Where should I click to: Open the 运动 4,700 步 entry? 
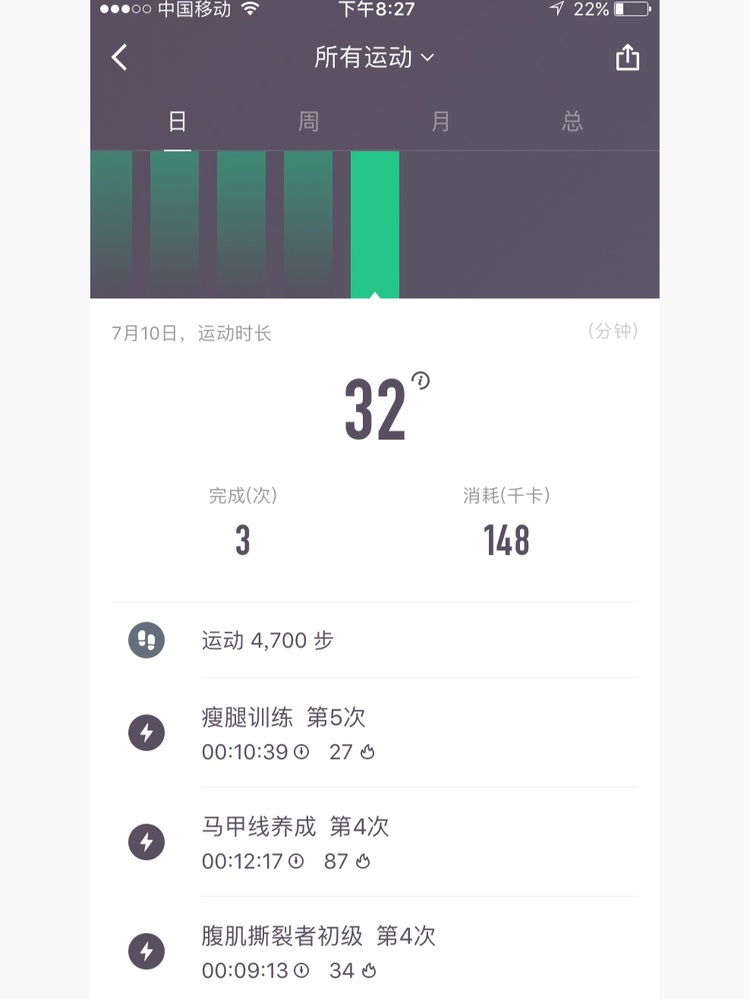(x=374, y=640)
